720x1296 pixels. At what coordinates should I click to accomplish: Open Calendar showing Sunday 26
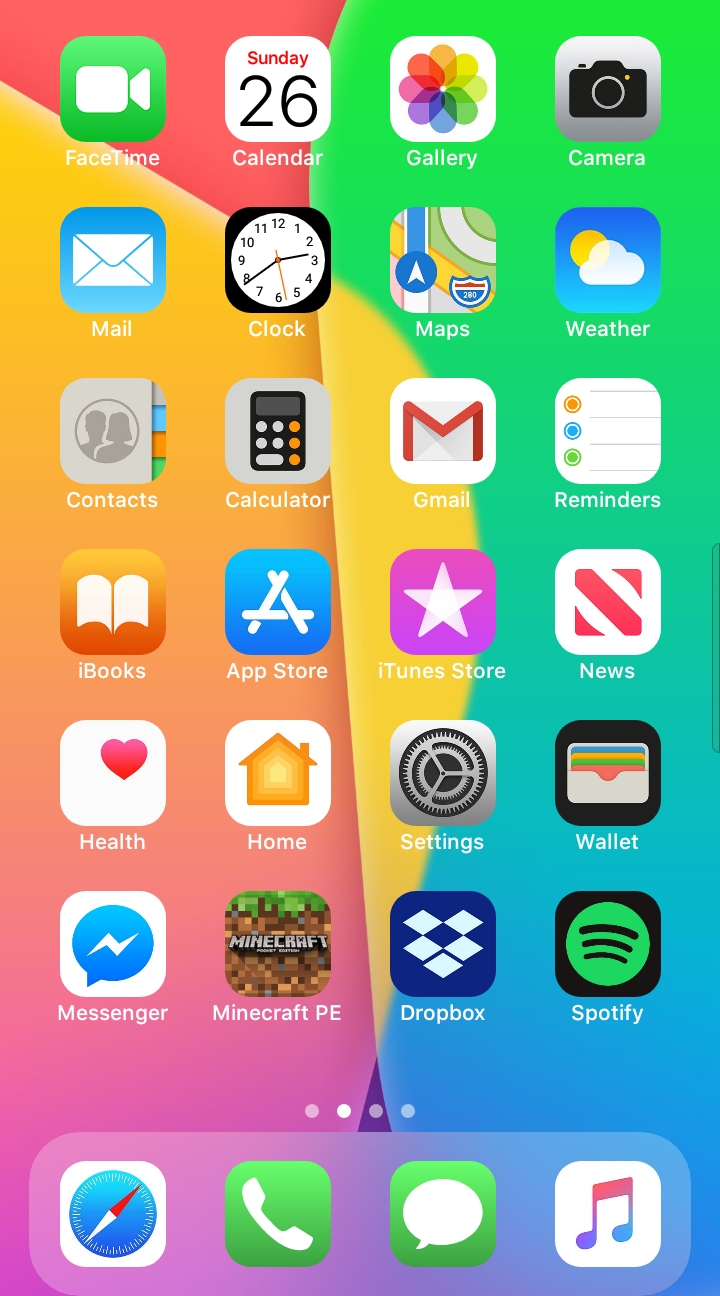tap(278, 88)
